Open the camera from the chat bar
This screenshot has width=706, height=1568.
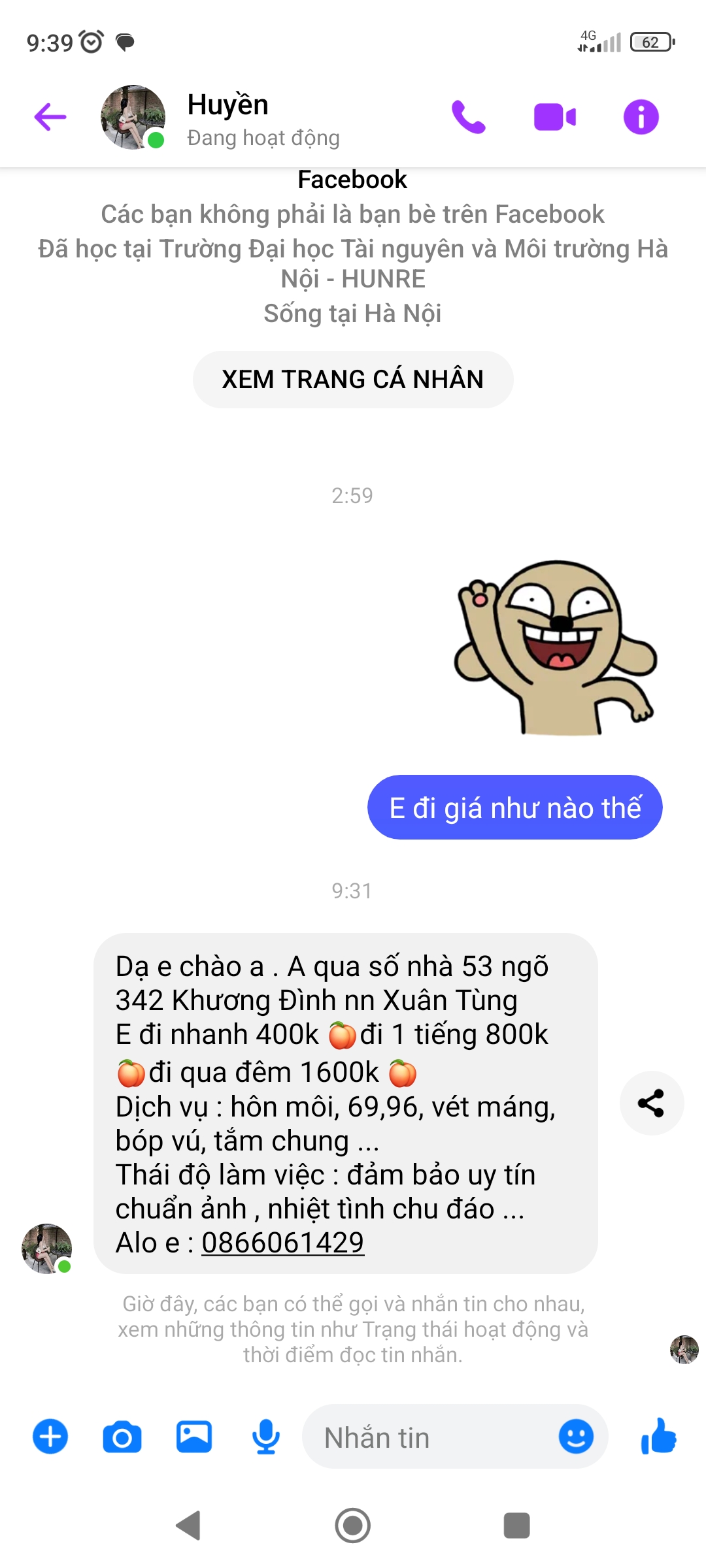[122, 1437]
